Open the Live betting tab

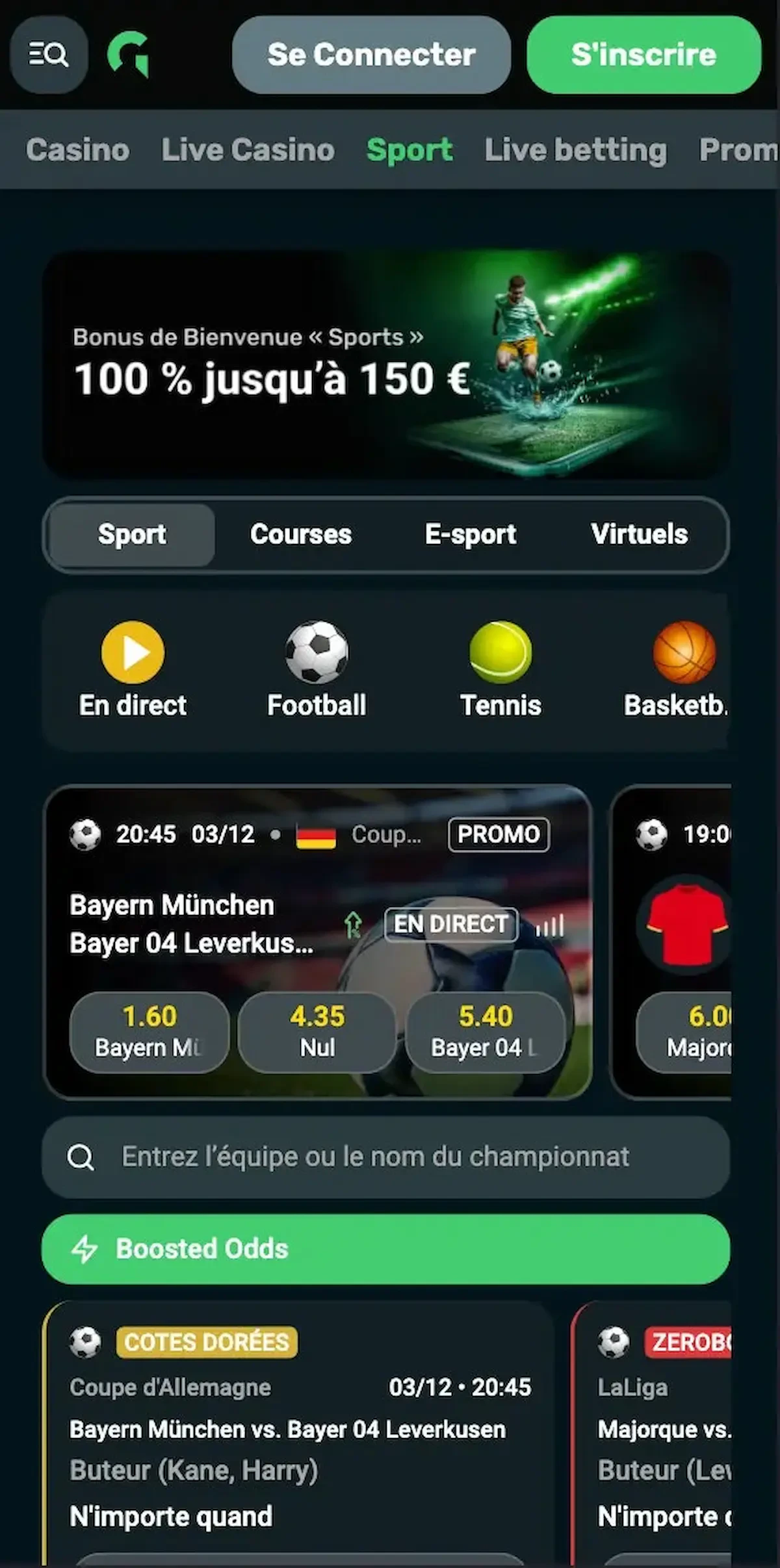click(575, 149)
